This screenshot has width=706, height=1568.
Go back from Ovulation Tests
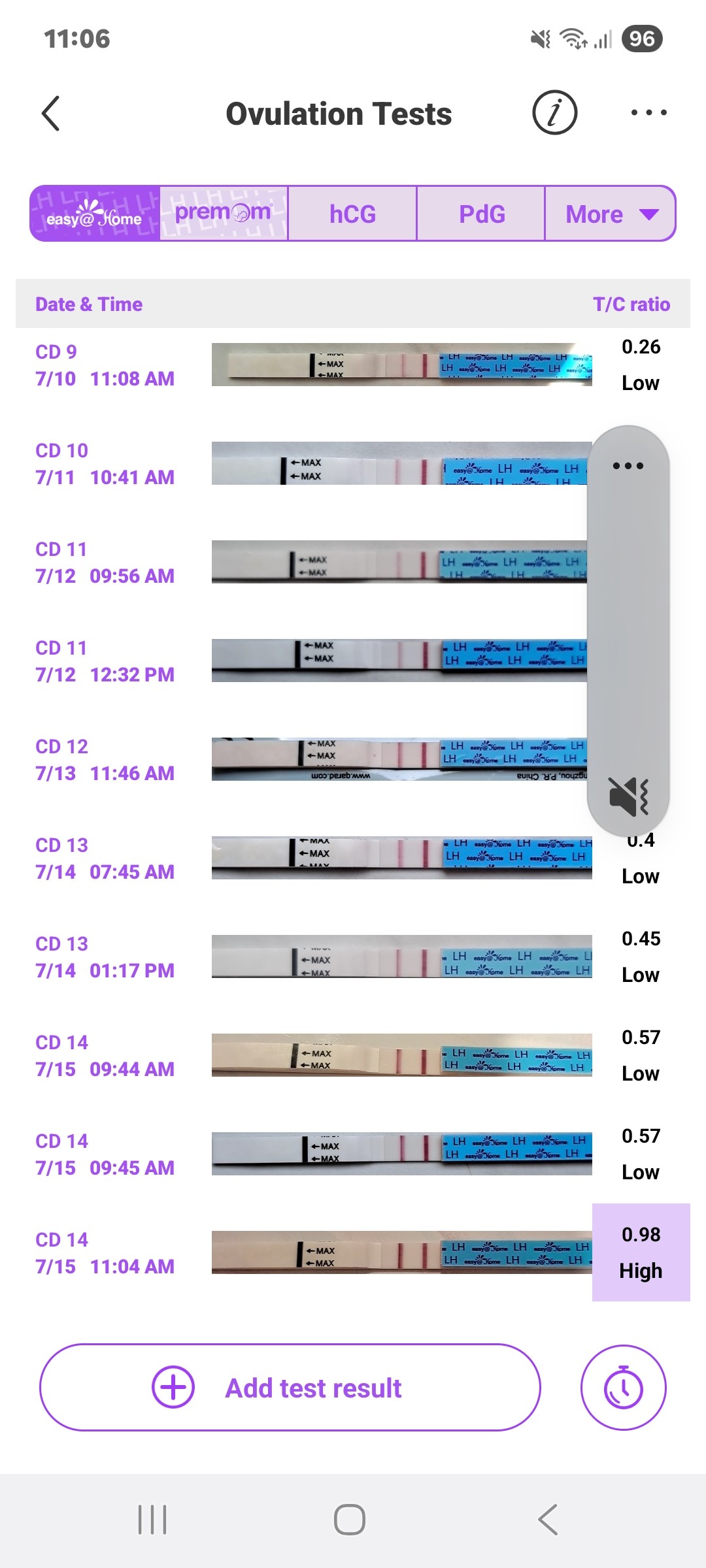(51, 114)
